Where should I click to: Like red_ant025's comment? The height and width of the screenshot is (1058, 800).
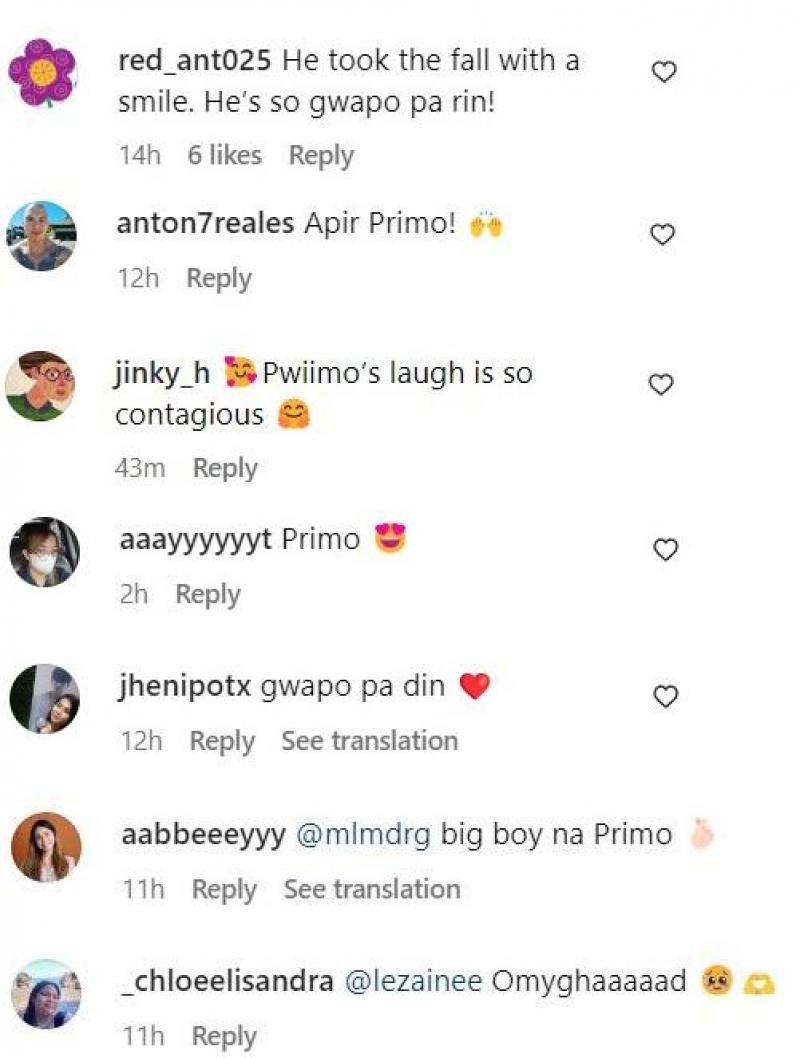(x=664, y=72)
